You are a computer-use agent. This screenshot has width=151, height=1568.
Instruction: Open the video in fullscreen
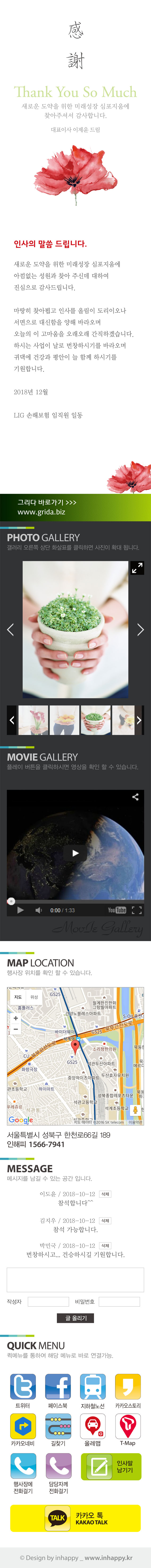(x=136, y=910)
